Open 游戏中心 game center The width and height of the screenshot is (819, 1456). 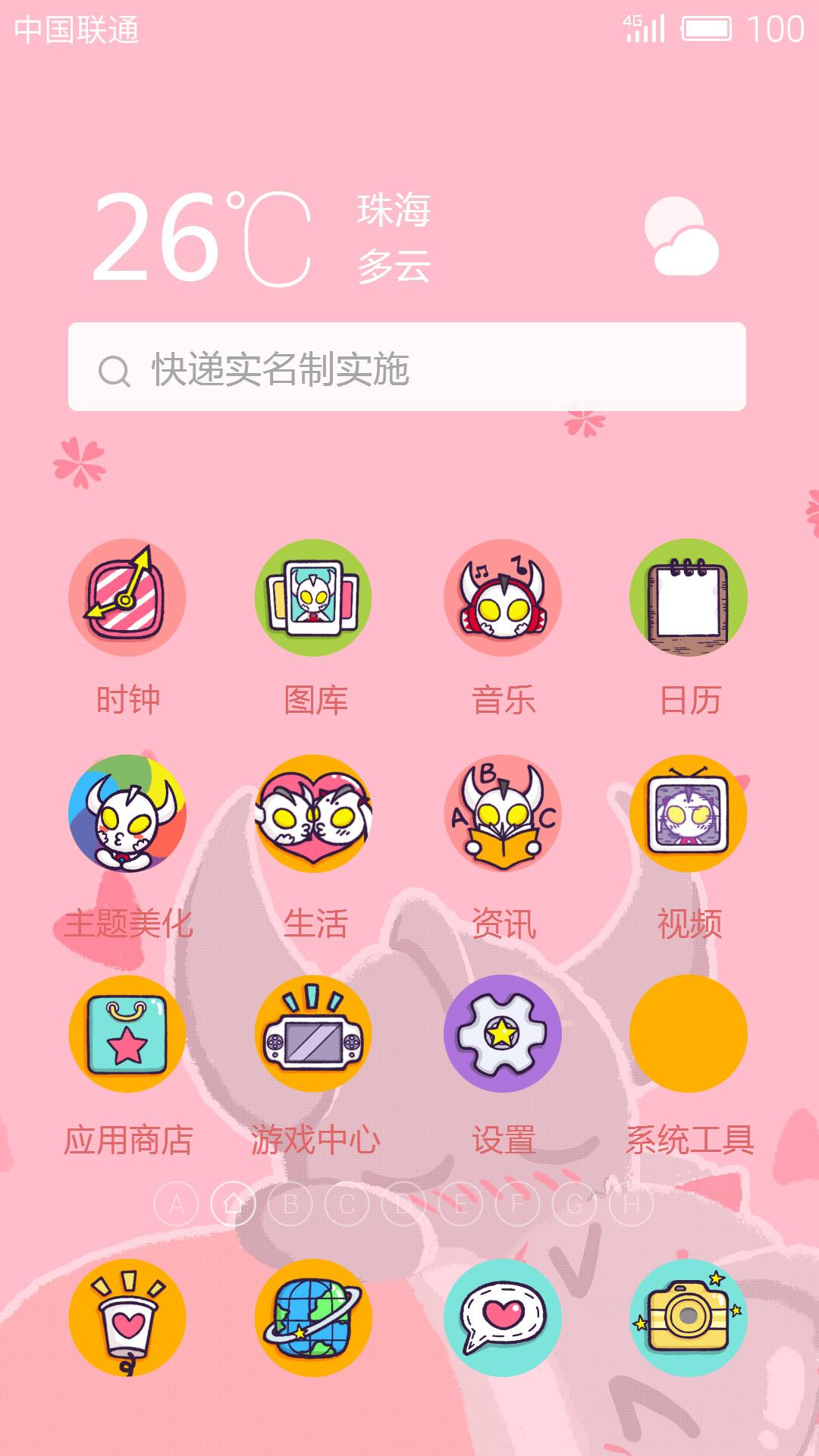[313, 1034]
